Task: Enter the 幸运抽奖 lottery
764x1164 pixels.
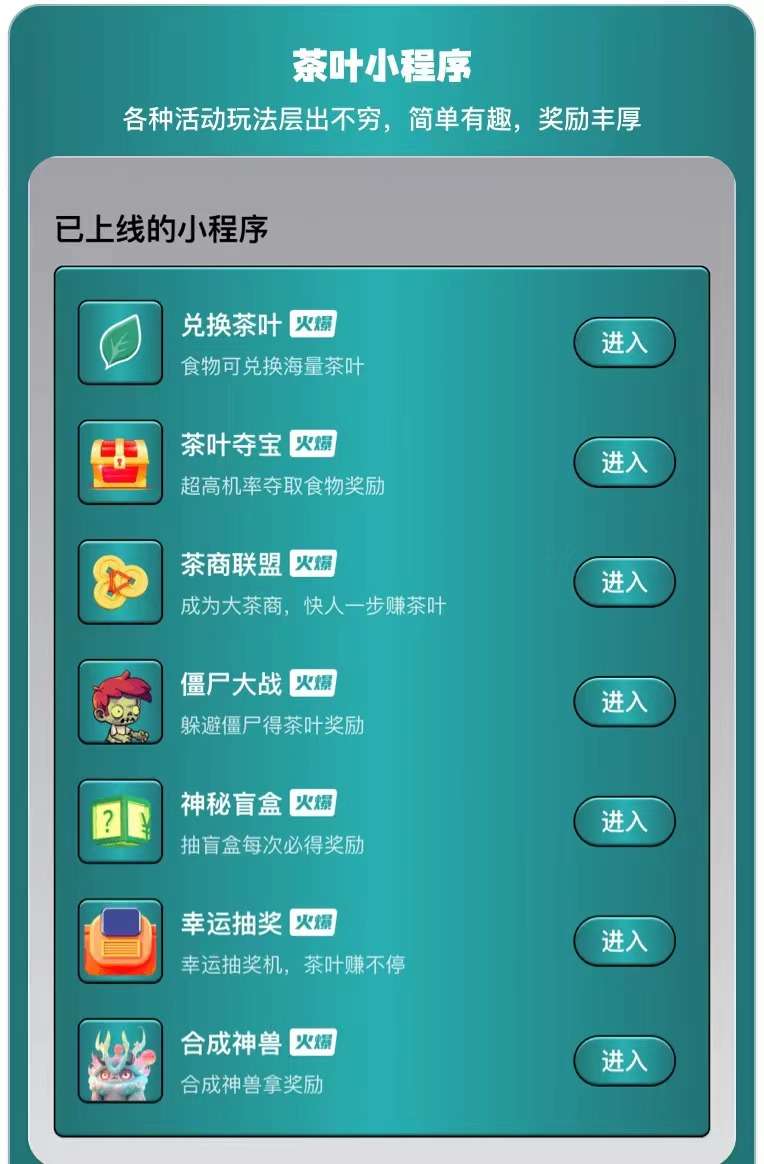Action: (624, 941)
